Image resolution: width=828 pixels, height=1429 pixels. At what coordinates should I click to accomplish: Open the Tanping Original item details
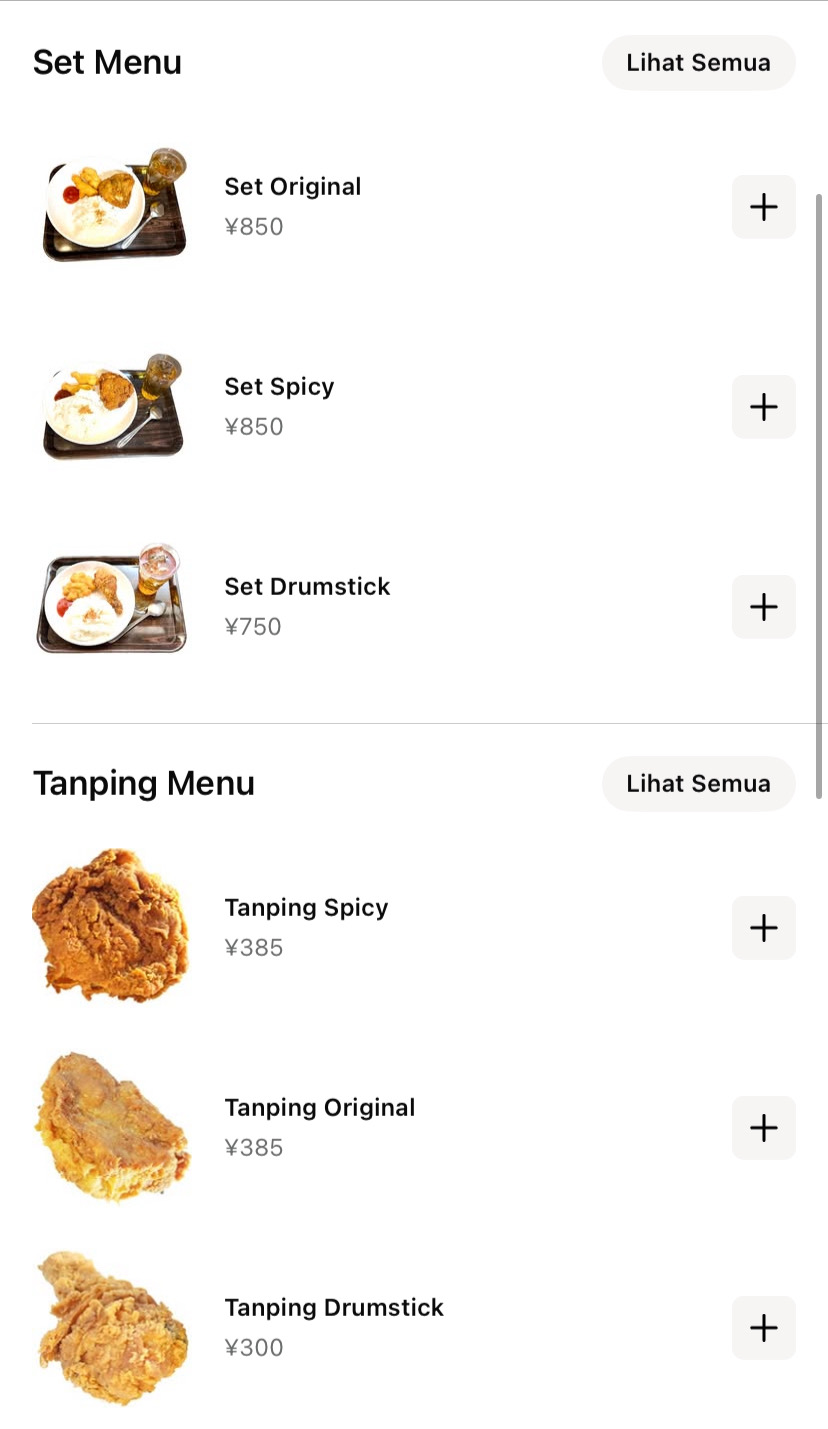click(x=319, y=1108)
